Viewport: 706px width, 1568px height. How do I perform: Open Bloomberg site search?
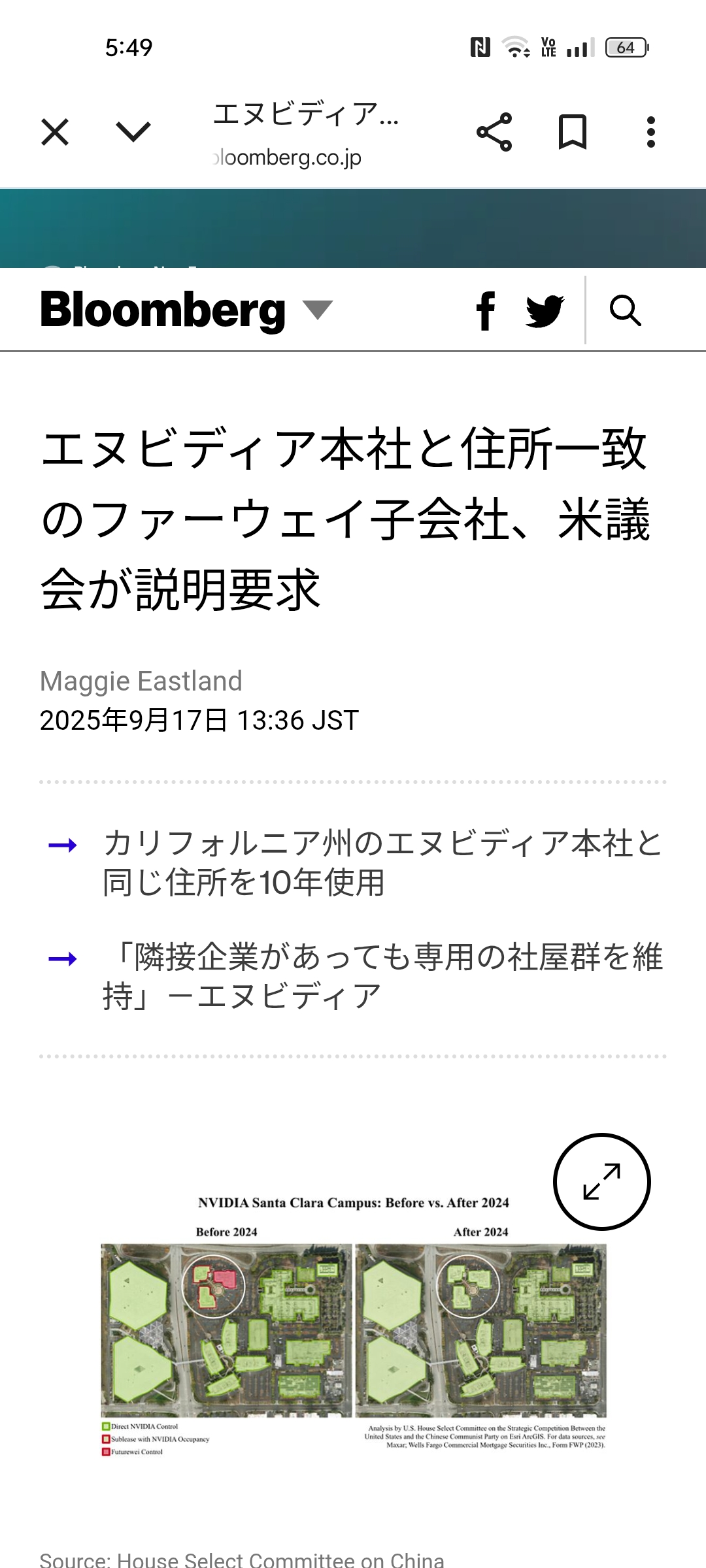(626, 310)
